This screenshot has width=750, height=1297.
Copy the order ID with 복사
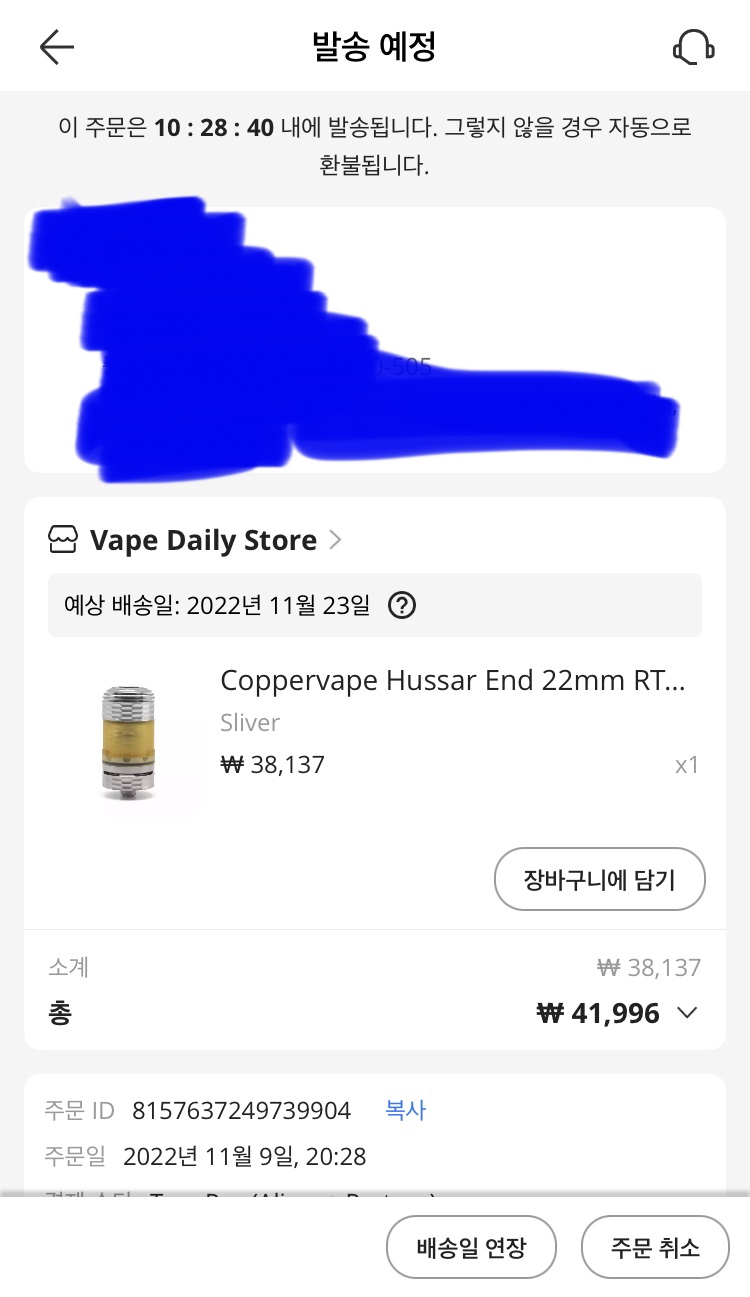406,1110
